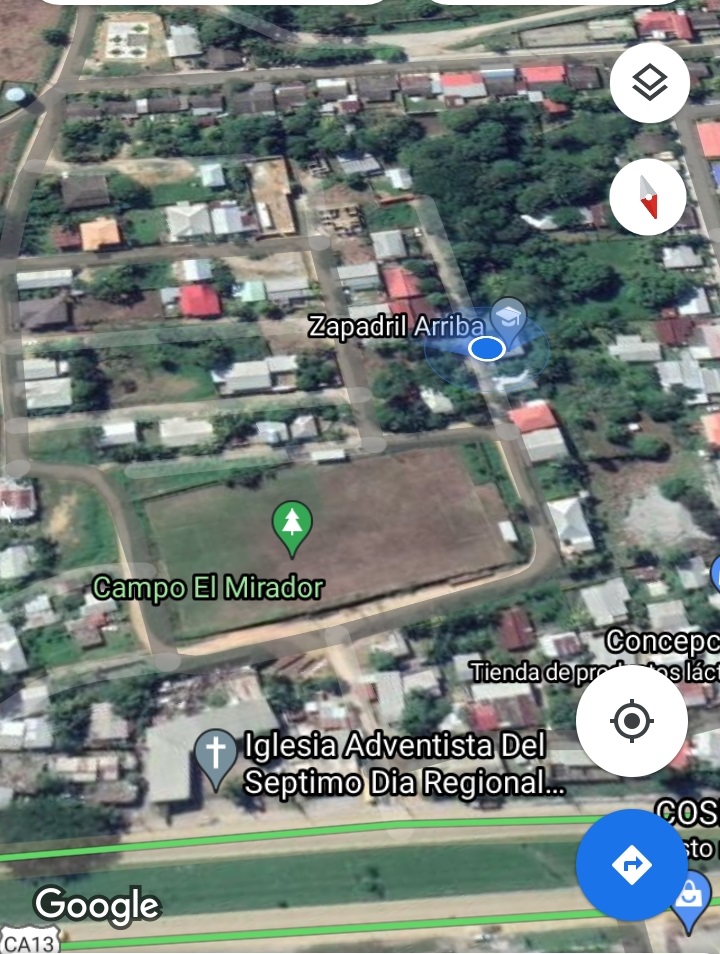Open Iglesia Adventista Del Septimo Dia marker
The height and width of the screenshot is (954, 720).
click(x=217, y=757)
